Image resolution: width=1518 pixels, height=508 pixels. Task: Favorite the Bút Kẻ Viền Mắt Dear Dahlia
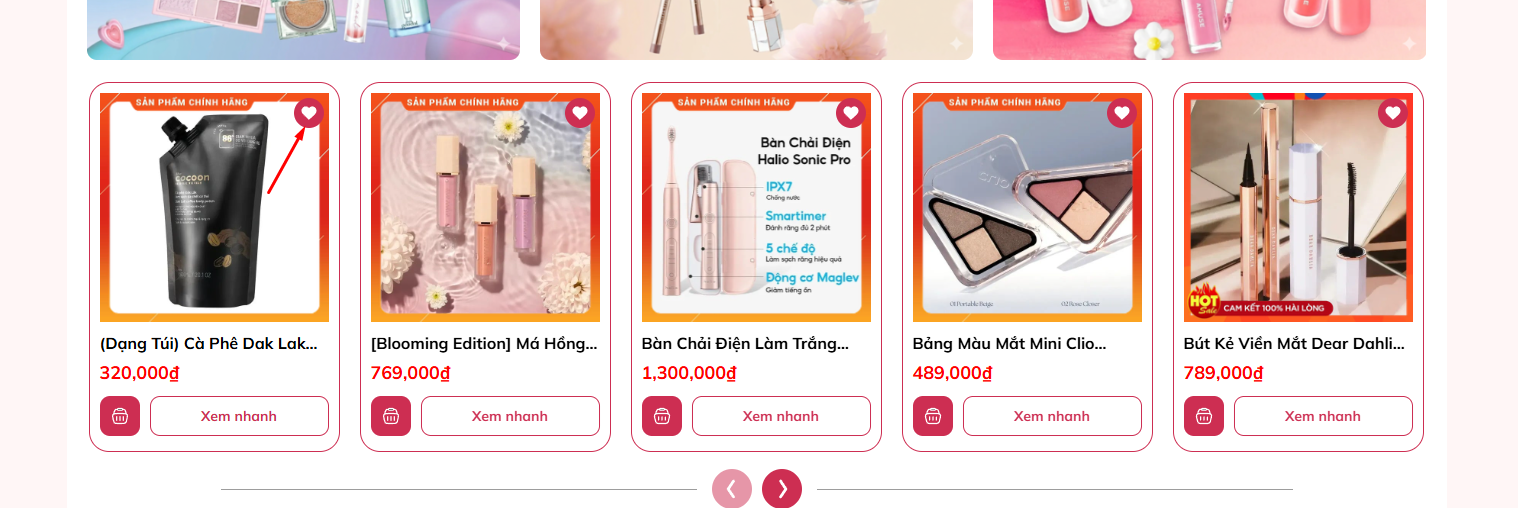coord(1393,113)
